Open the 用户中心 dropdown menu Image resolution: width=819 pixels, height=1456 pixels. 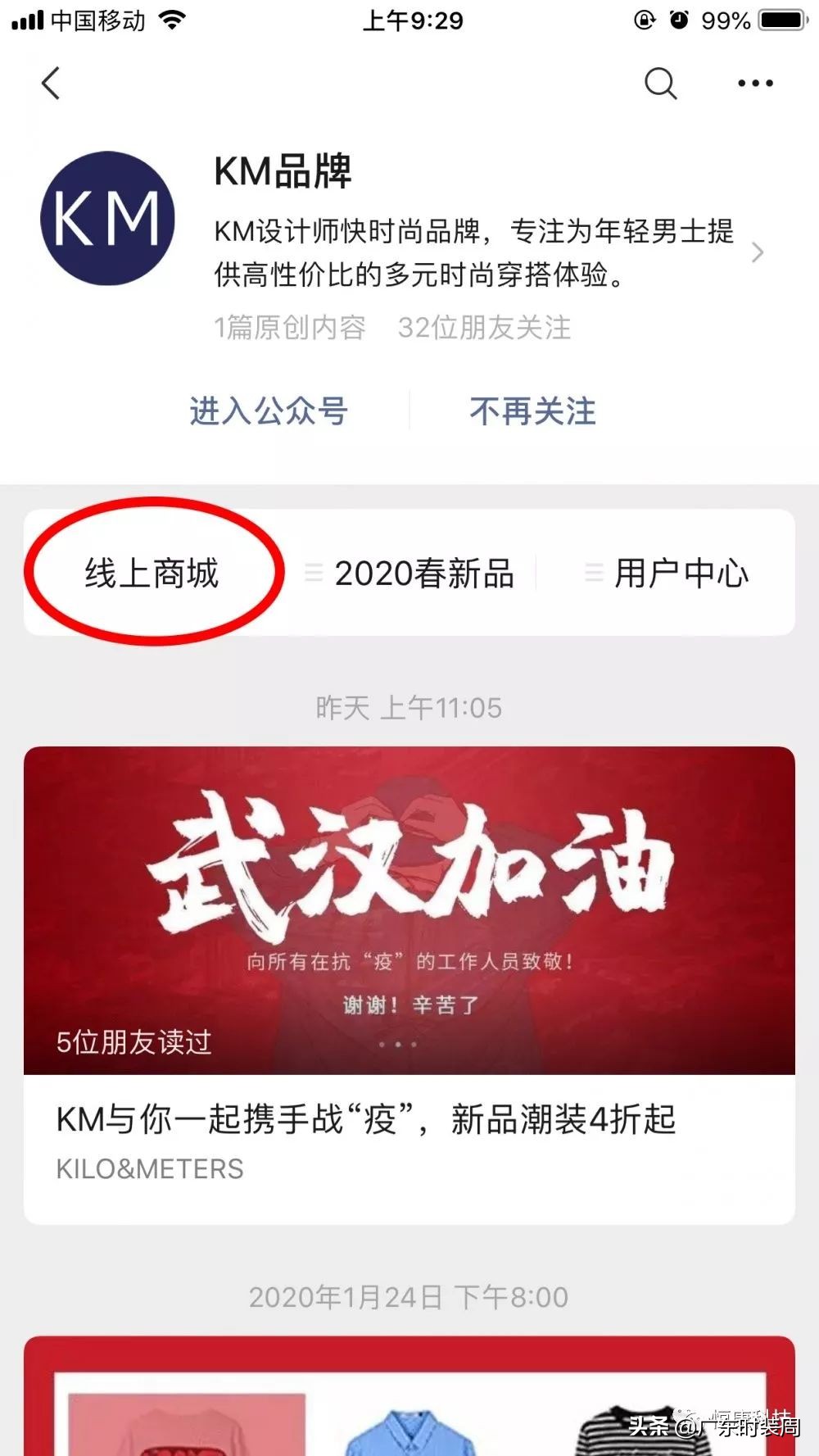tap(682, 574)
